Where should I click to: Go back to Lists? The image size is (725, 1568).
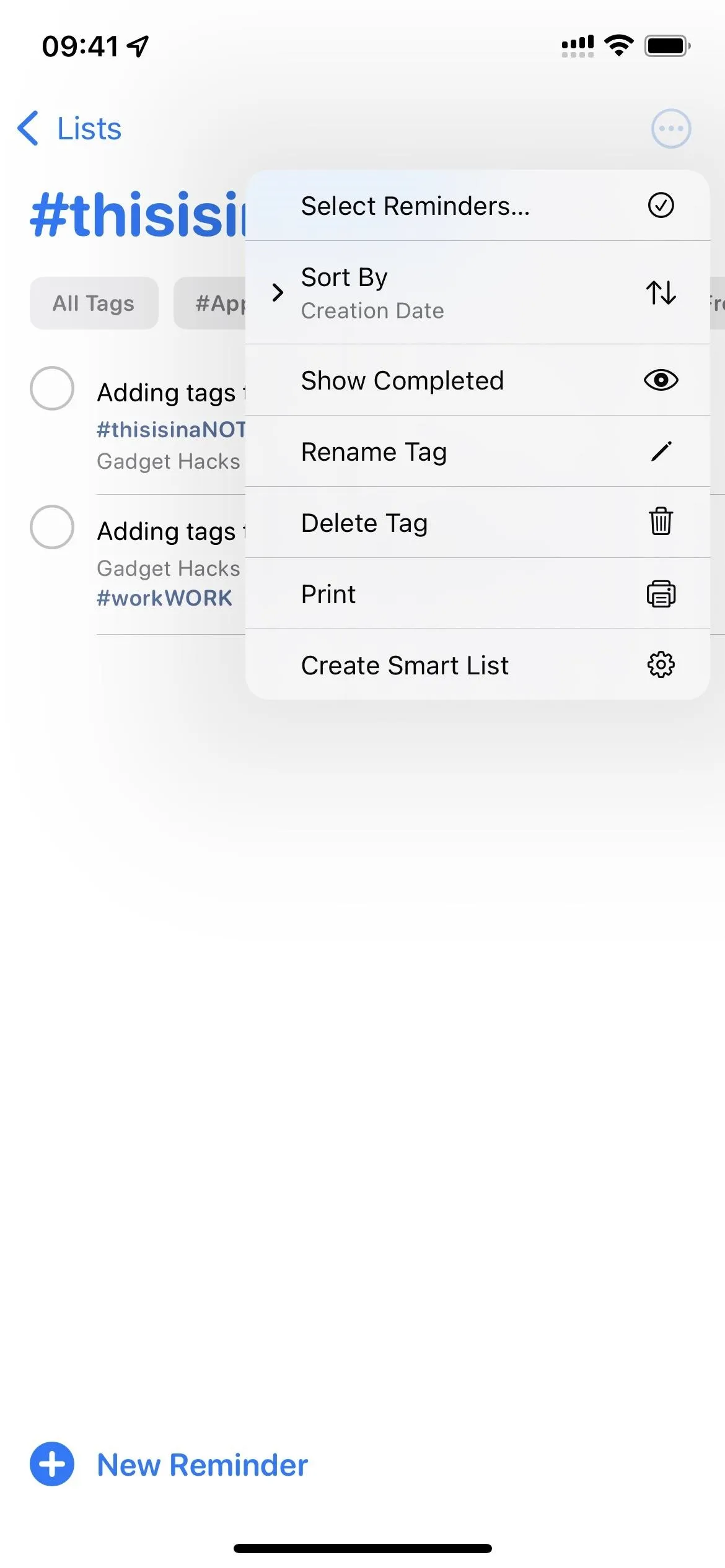point(69,129)
